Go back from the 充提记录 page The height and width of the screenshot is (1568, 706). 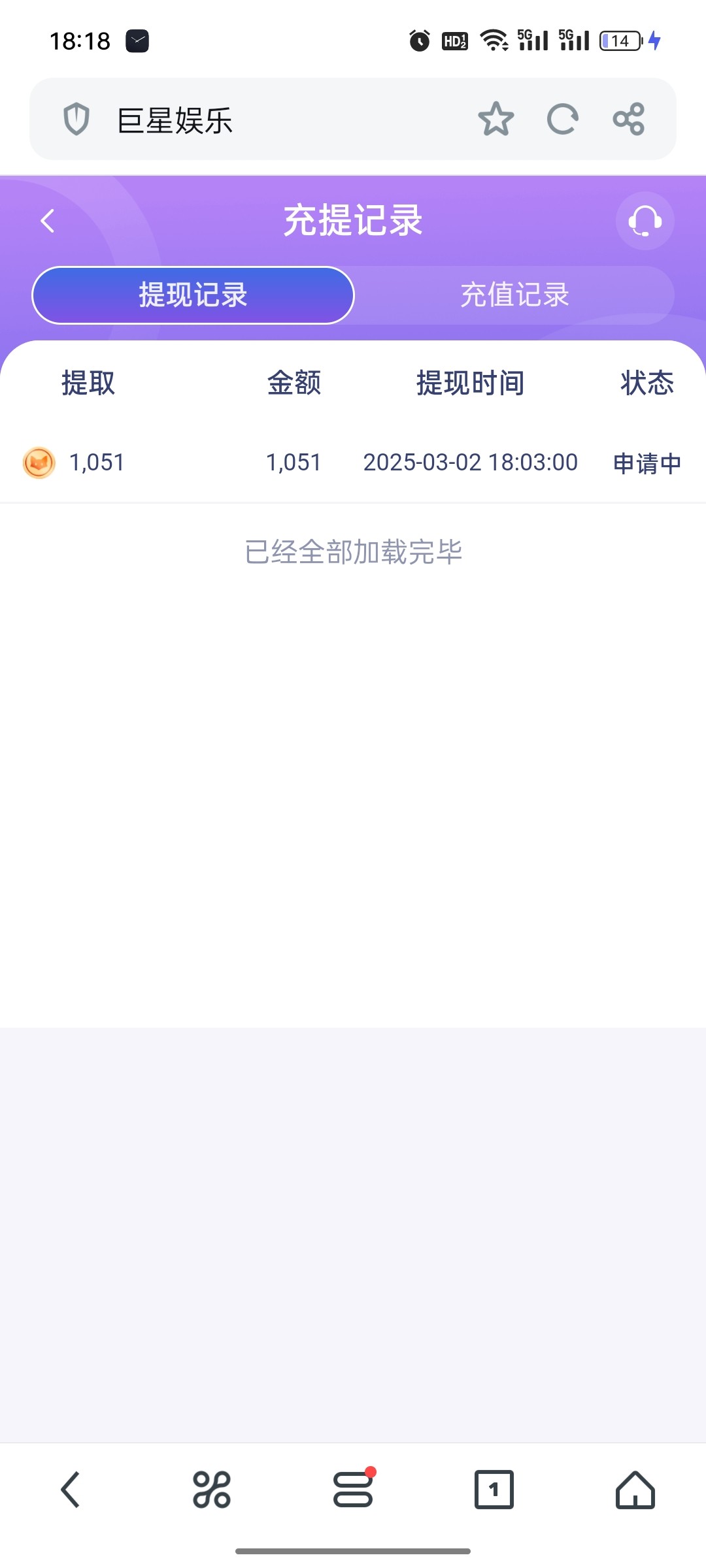[x=47, y=221]
